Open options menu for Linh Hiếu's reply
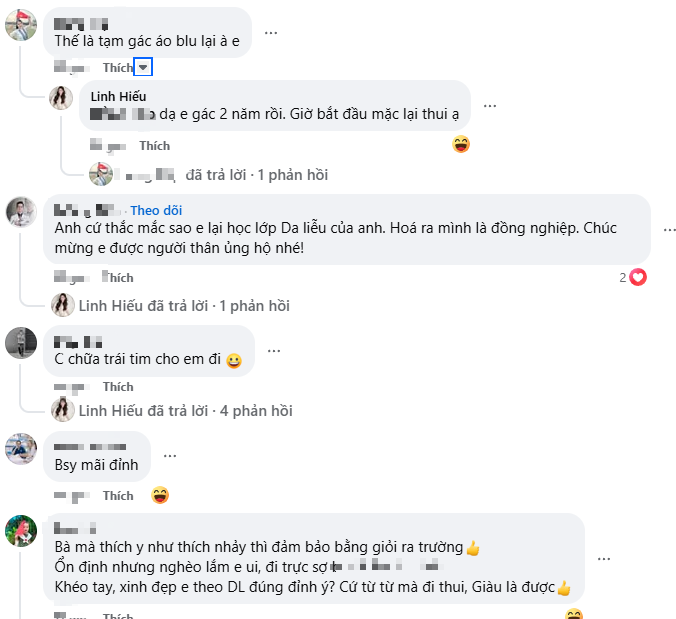Screen dimensions: 676x619 490,105
